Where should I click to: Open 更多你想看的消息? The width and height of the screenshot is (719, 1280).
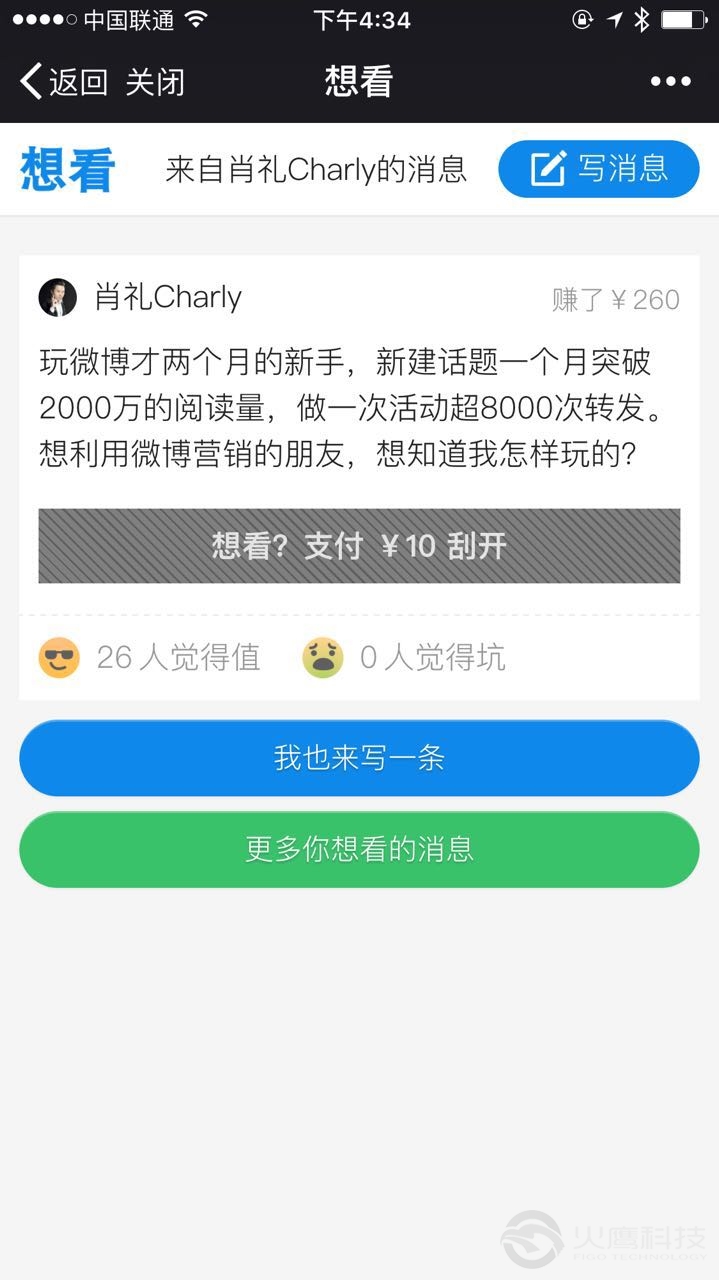(x=359, y=850)
